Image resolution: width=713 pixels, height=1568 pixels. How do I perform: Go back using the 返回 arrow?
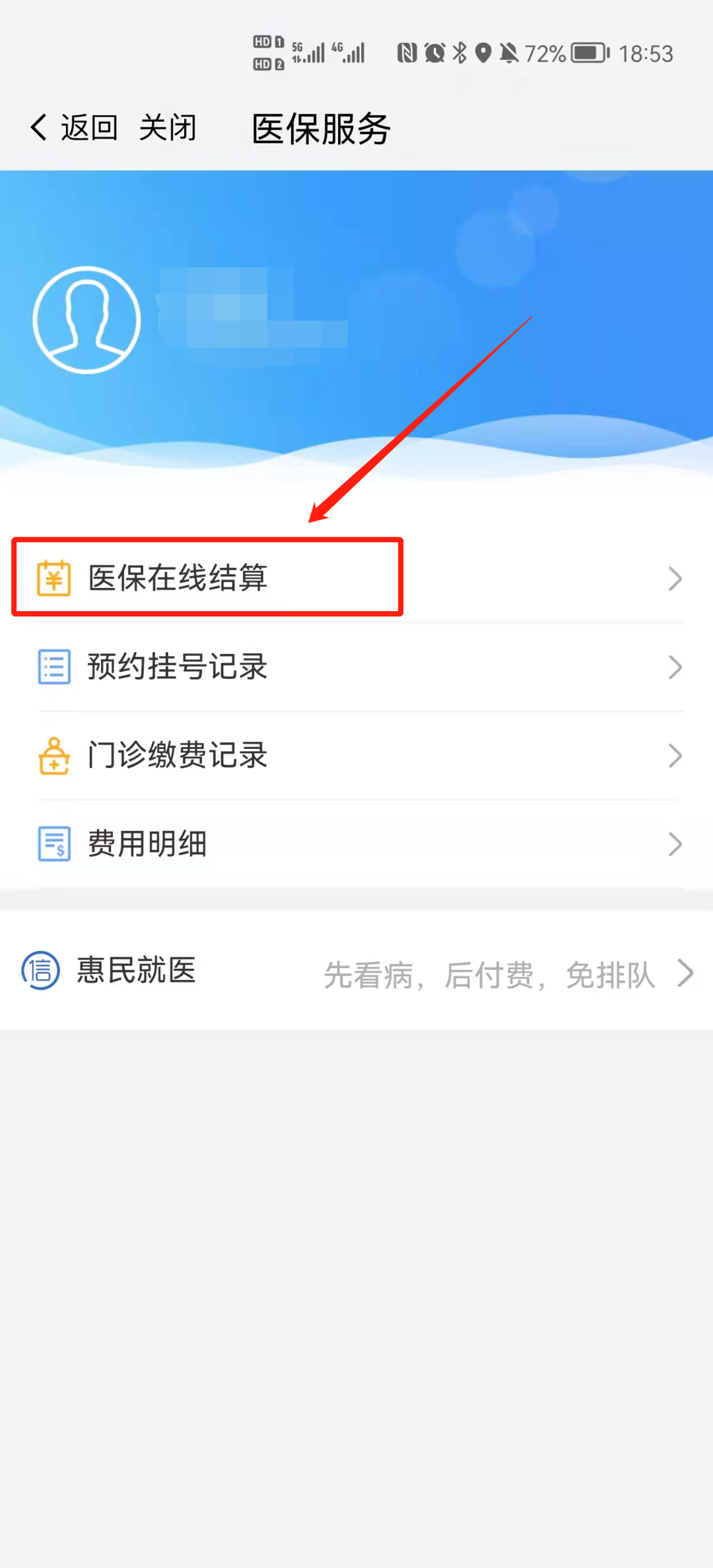73,127
